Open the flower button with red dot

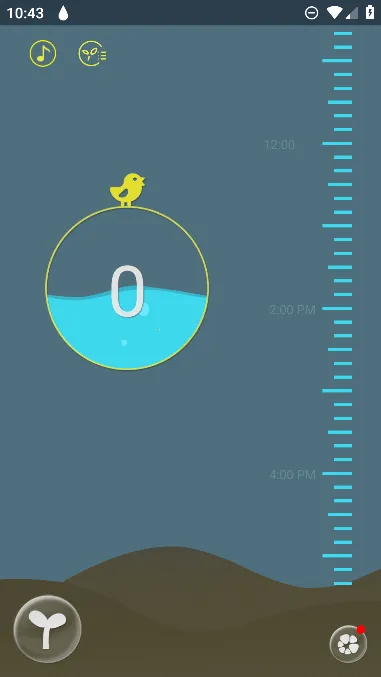click(x=348, y=644)
